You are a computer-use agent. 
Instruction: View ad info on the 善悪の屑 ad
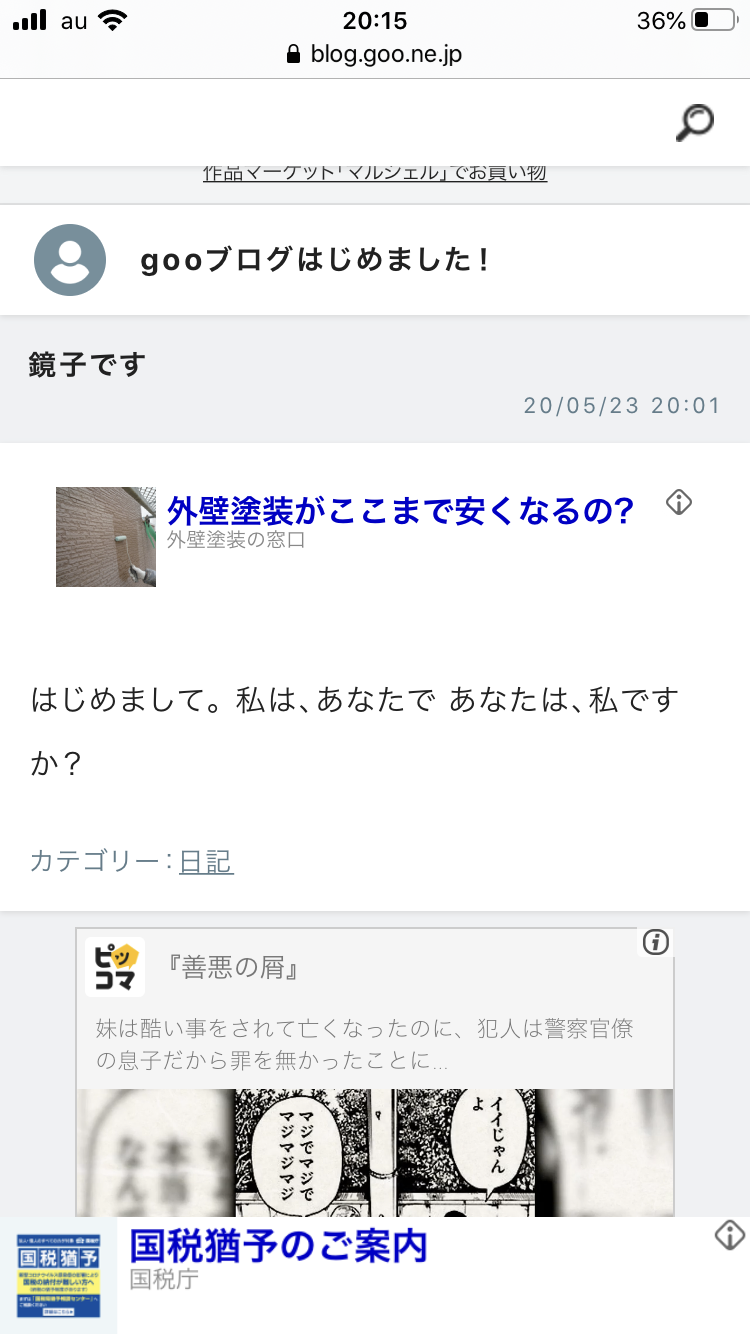click(656, 942)
